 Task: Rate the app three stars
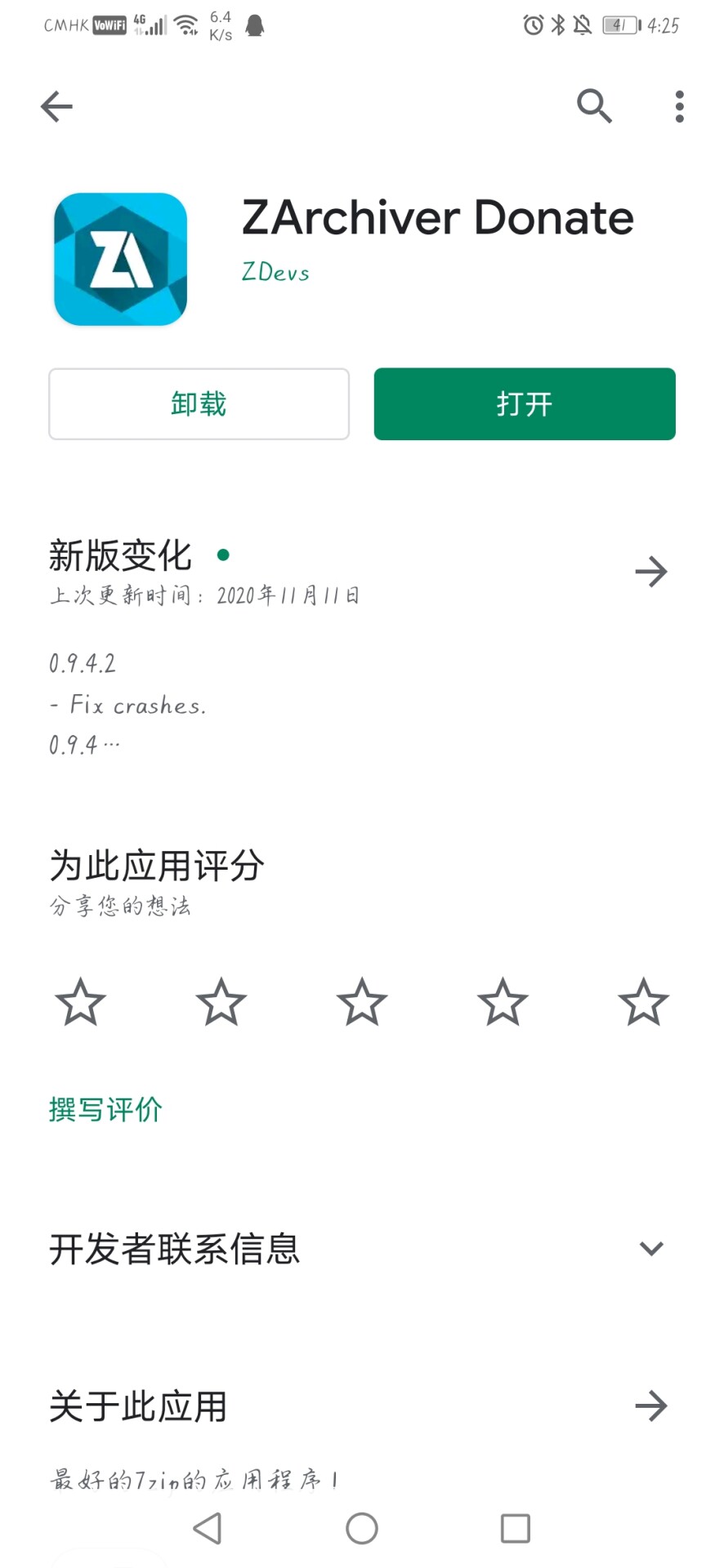(x=361, y=1002)
